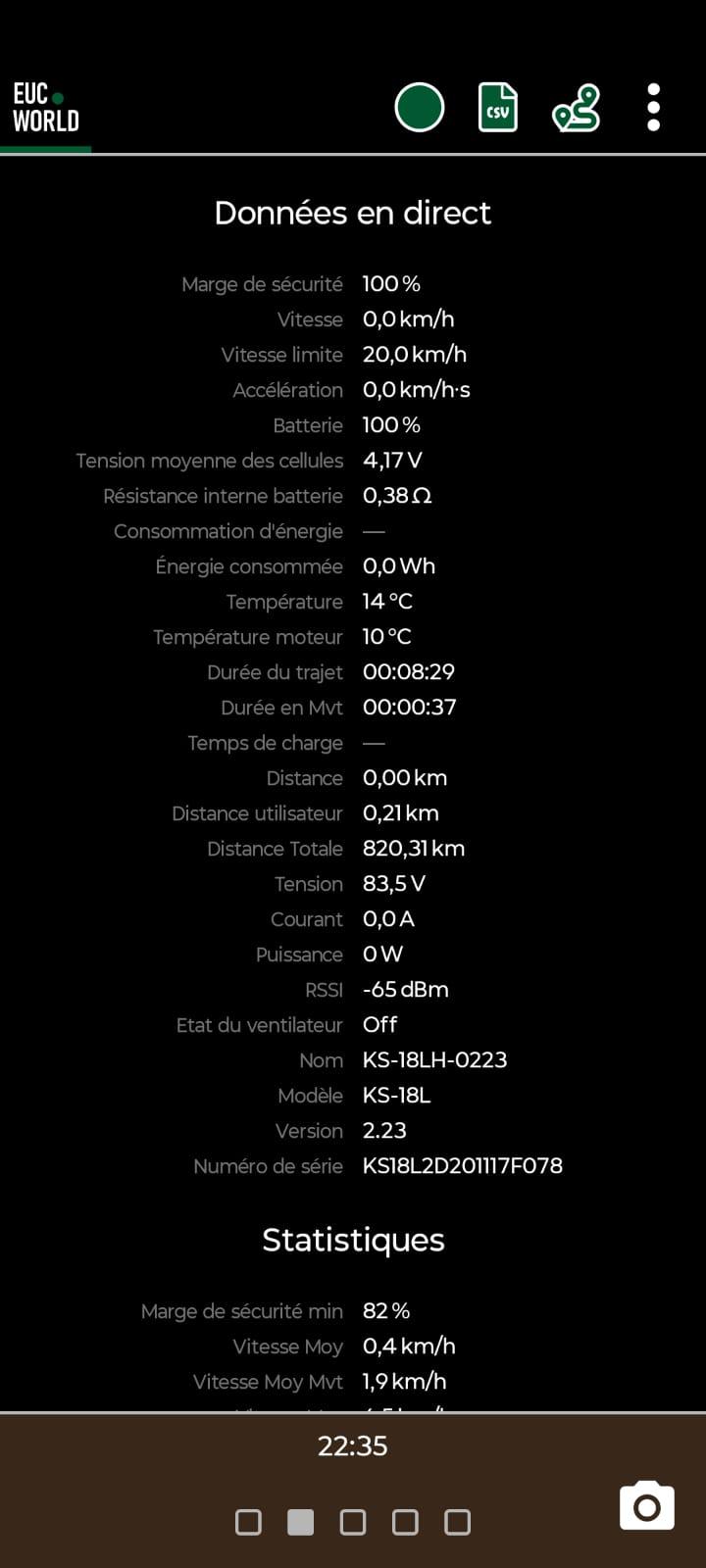Go to the first page indicator
Image resolution: width=706 pixels, height=1568 pixels.
pyautogui.click(x=249, y=1522)
